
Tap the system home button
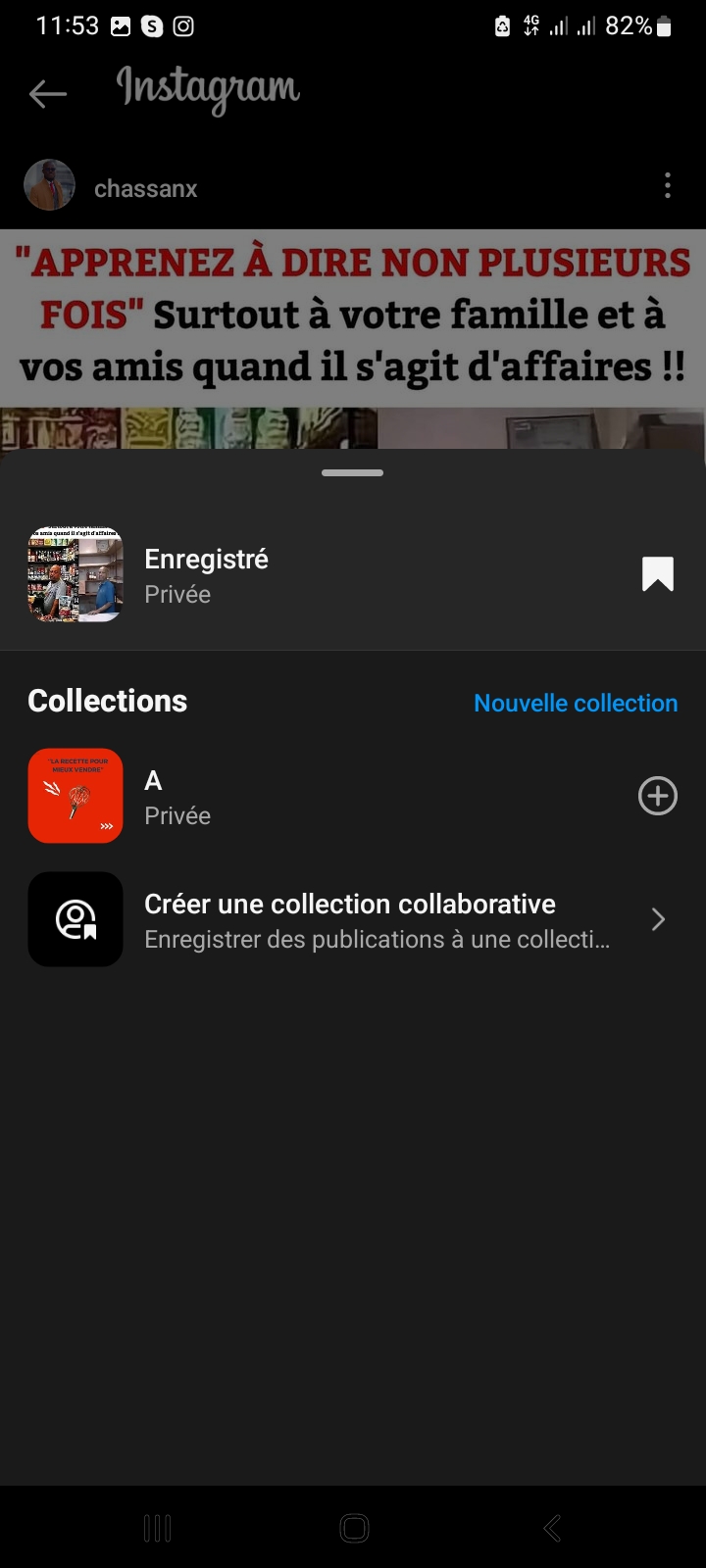353,1528
